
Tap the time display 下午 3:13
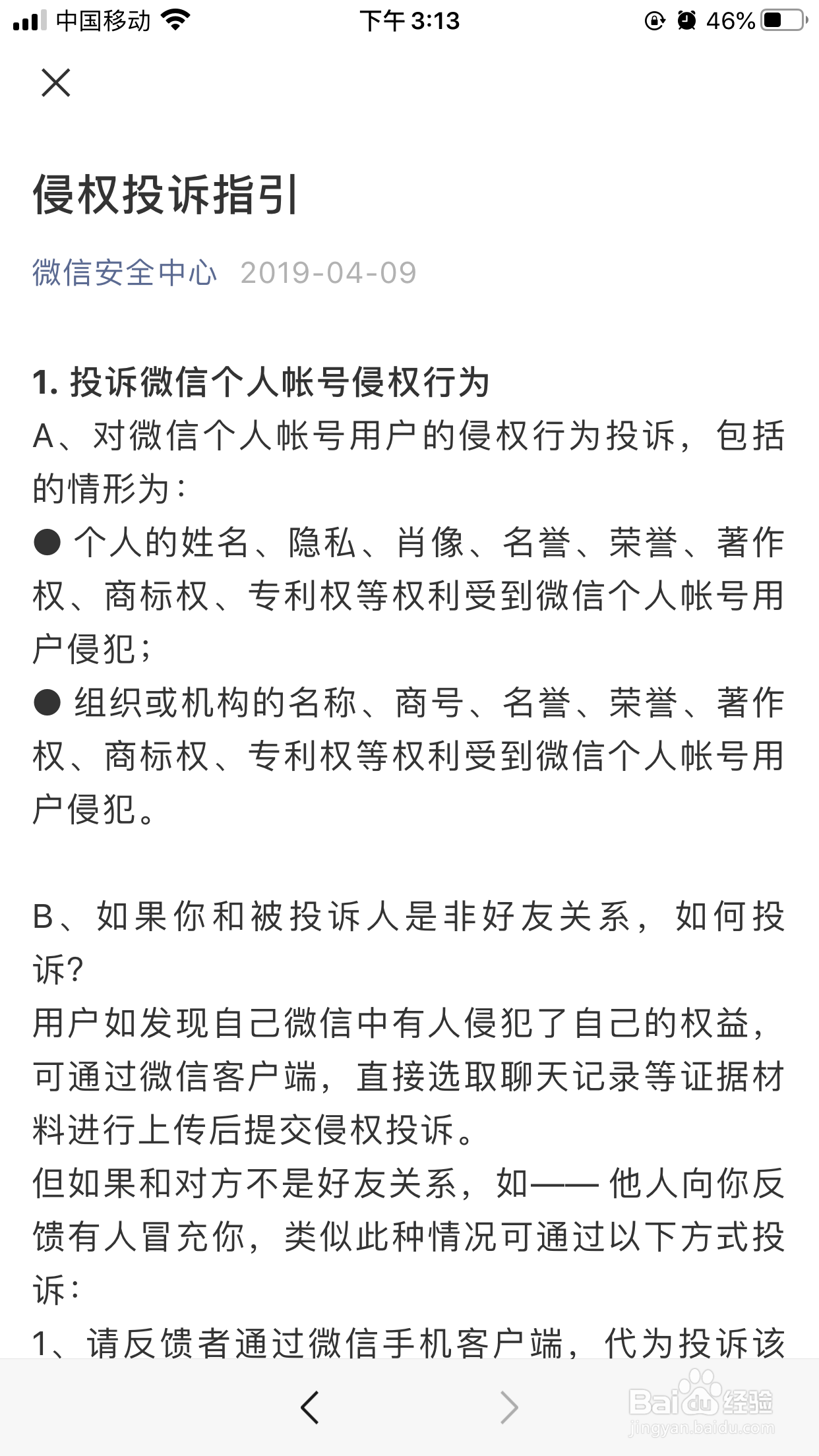(x=409, y=21)
